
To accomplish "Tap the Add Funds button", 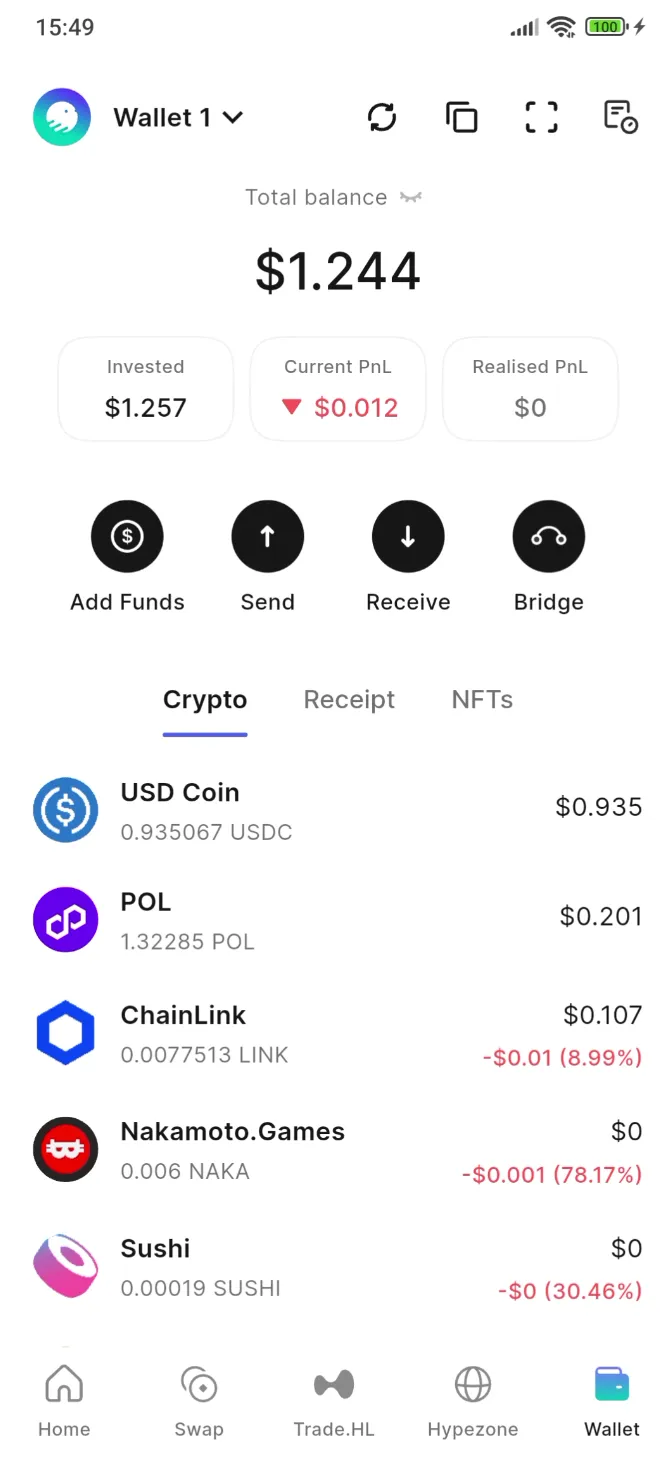I will point(127,537).
